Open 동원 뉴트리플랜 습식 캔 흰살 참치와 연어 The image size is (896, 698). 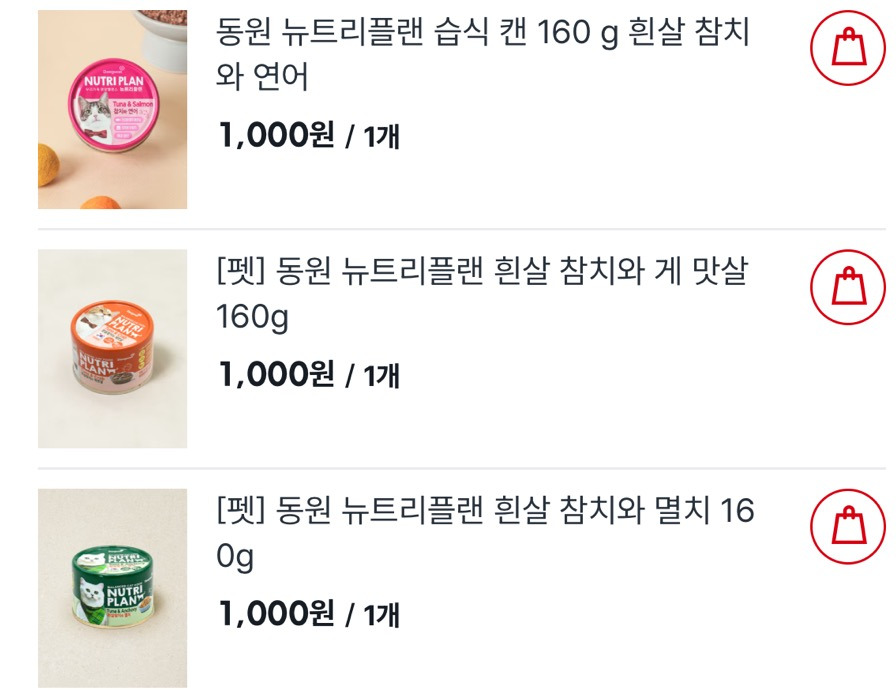click(x=482, y=54)
